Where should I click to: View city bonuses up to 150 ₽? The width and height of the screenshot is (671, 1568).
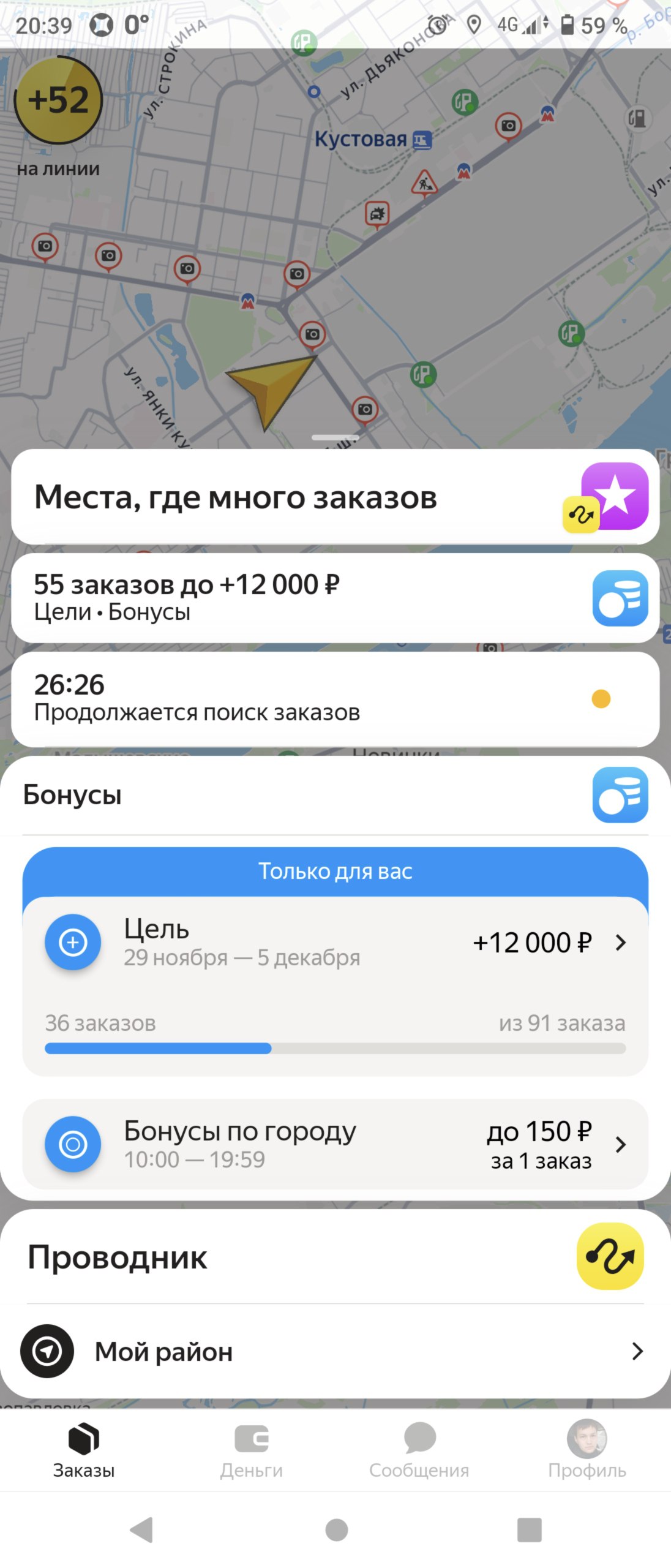click(335, 1144)
